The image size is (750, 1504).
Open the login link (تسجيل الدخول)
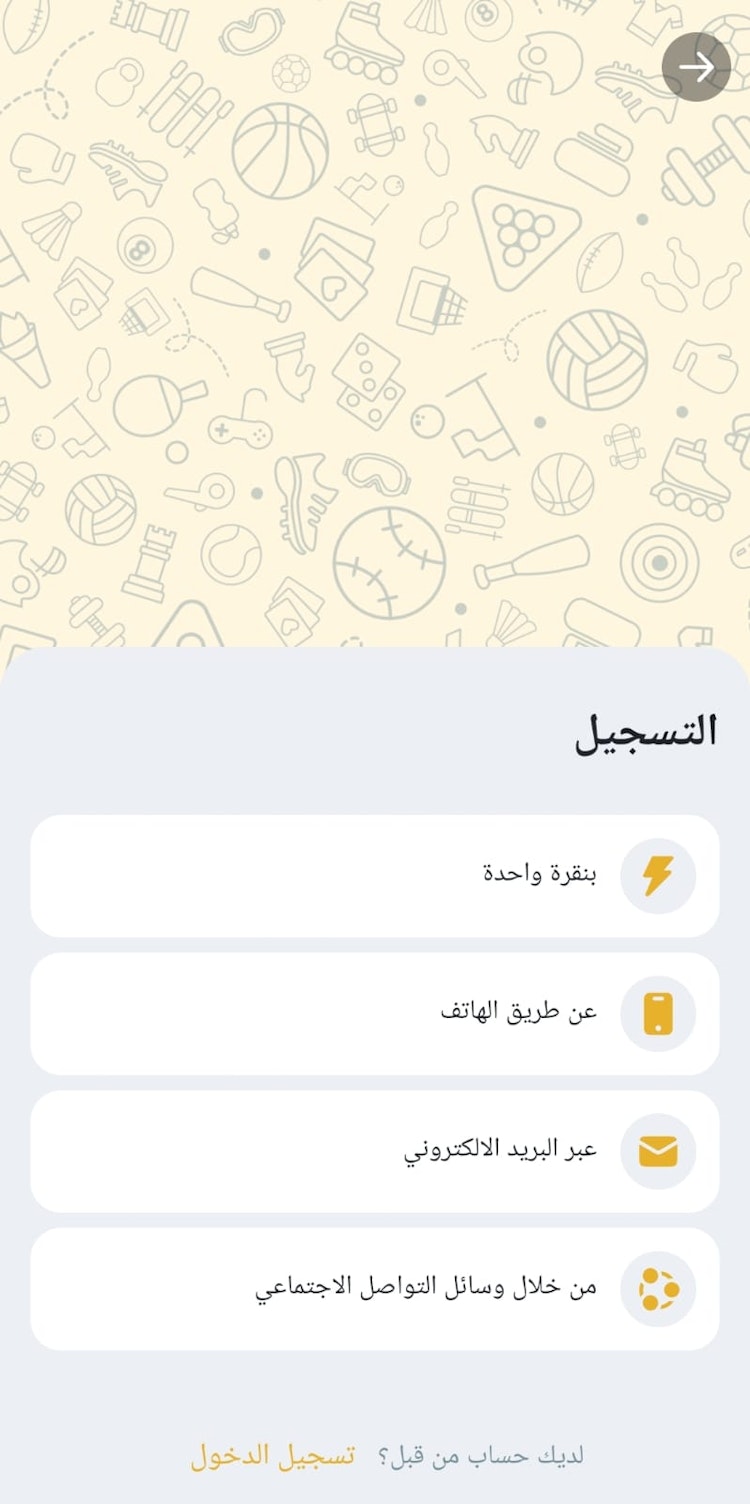pos(273,1455)
